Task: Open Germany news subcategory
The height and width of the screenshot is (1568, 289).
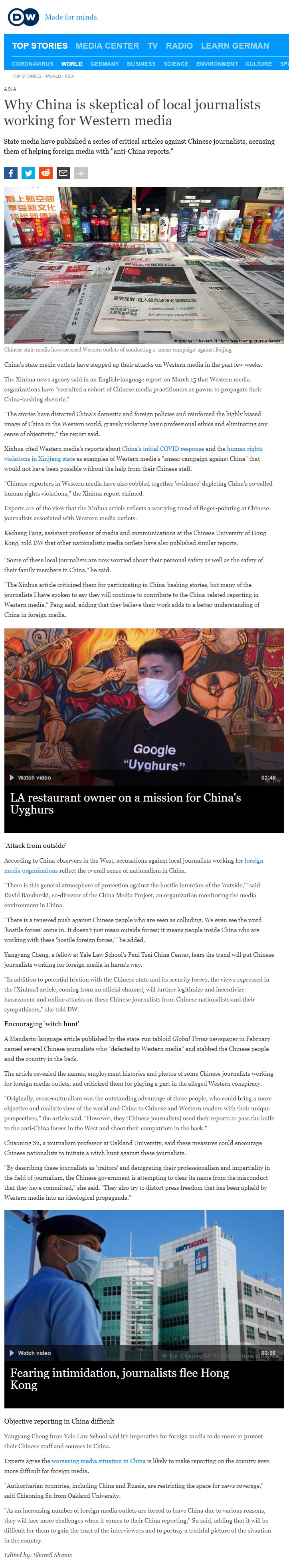Action: click(105, 64)
